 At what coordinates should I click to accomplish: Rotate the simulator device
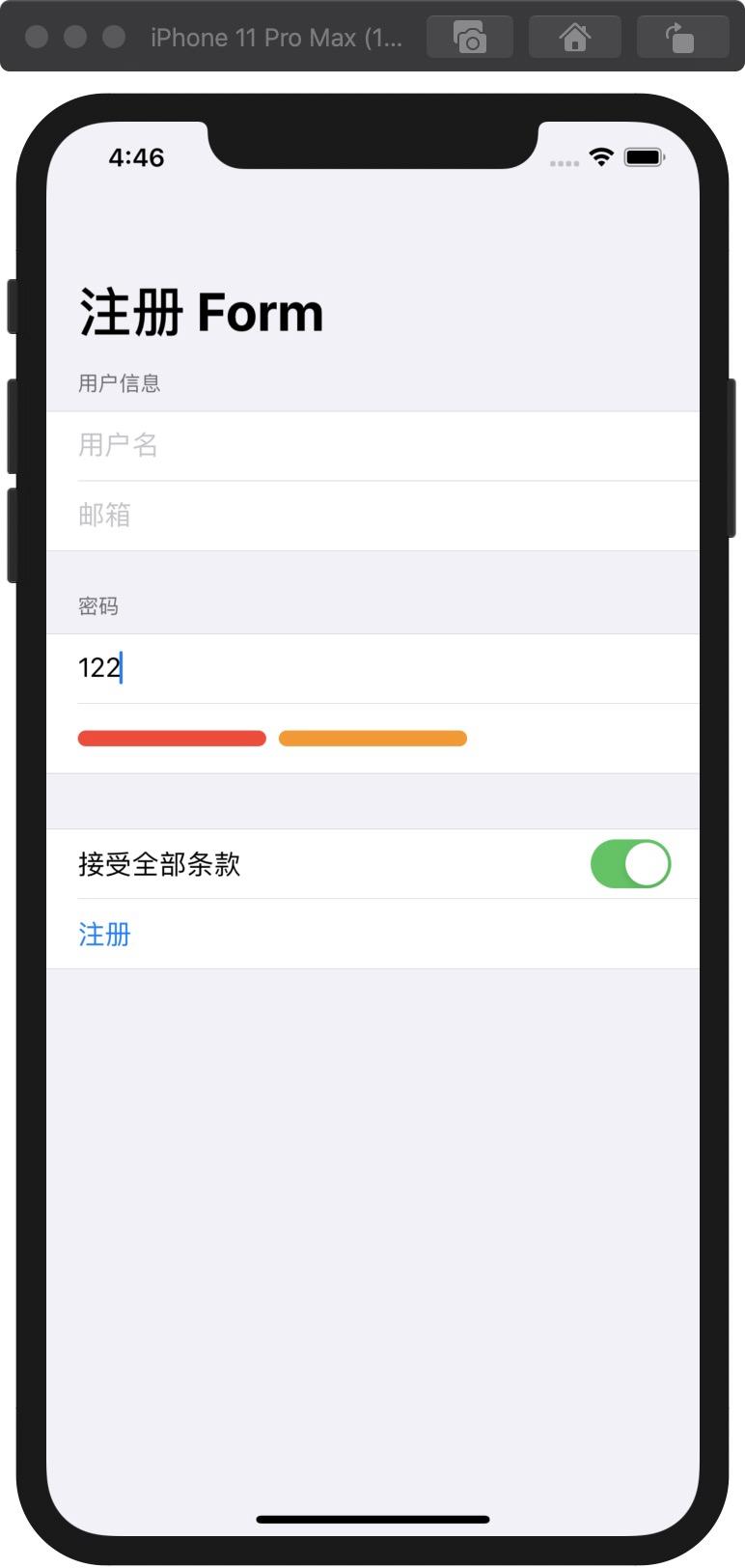coord(682,38)
